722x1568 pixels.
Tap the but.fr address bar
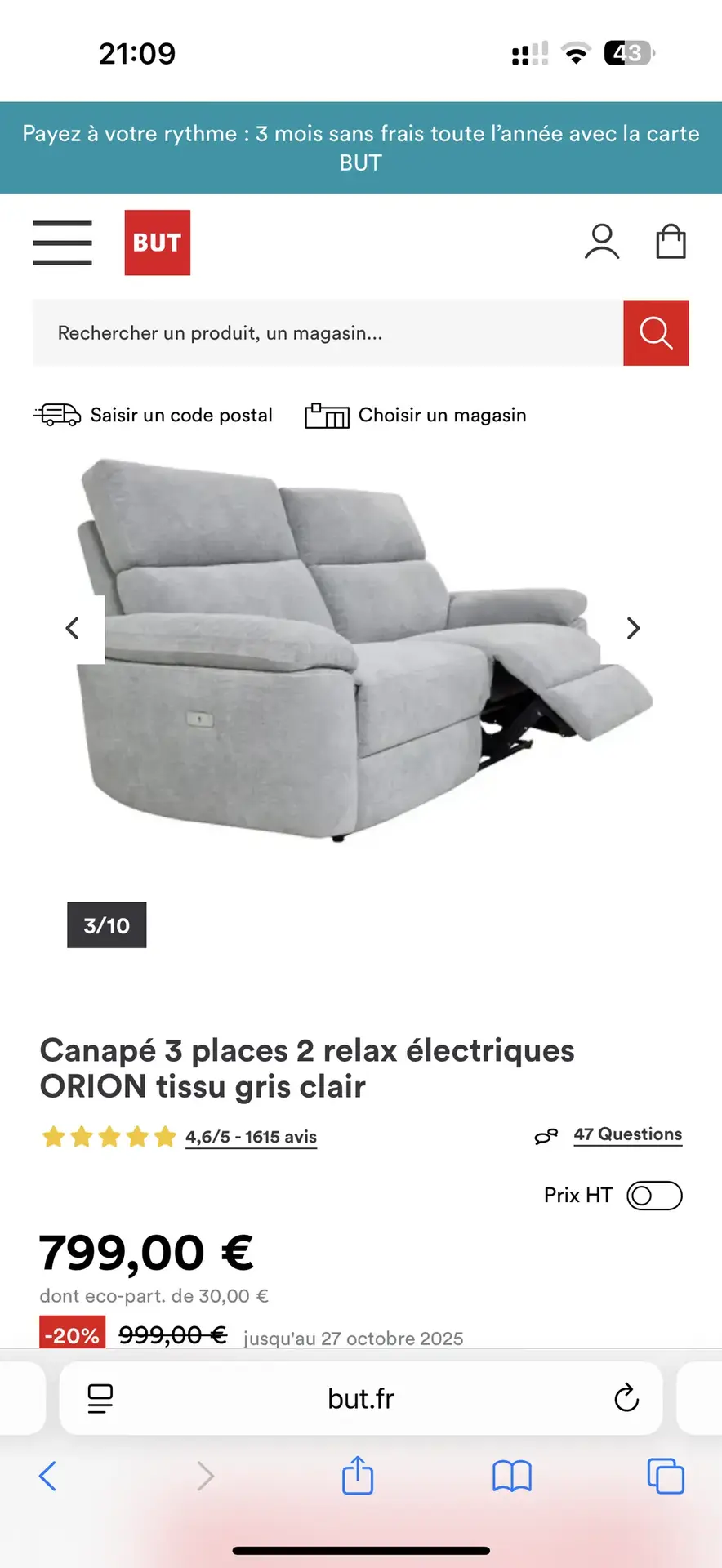tap(361, 1399)
